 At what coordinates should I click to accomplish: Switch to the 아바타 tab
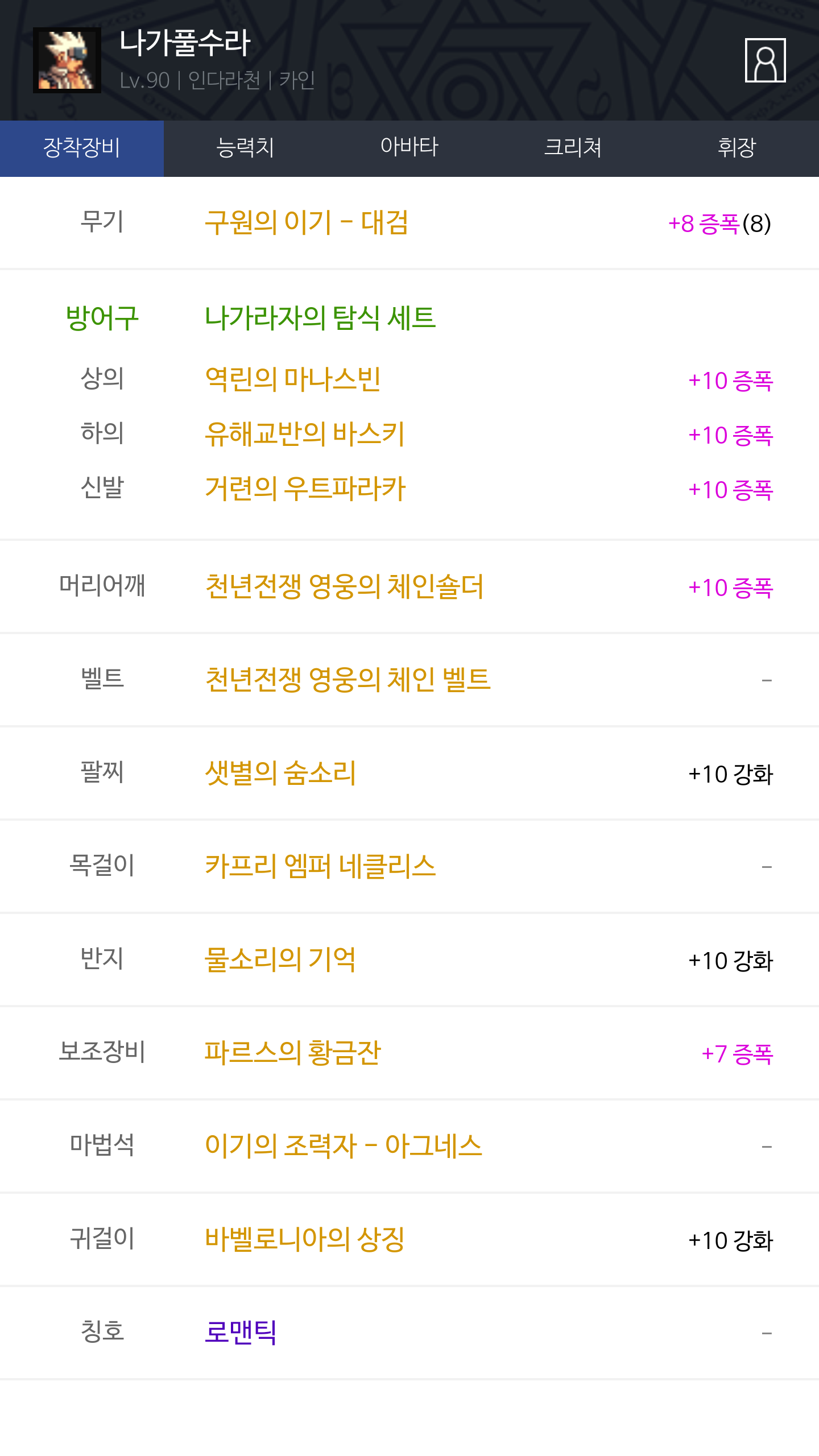coord(409,148)
